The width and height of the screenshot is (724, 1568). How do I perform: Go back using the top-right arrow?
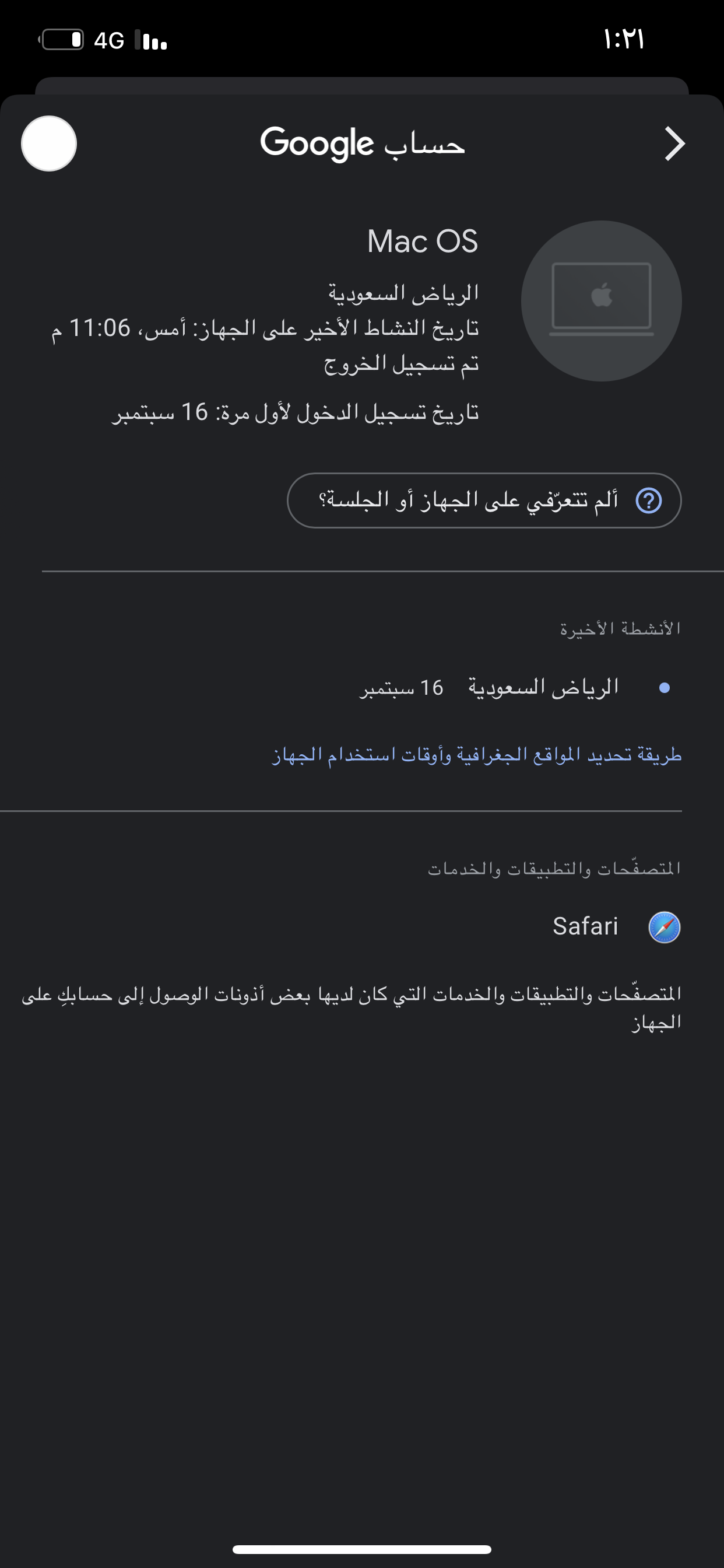point(674,144)
